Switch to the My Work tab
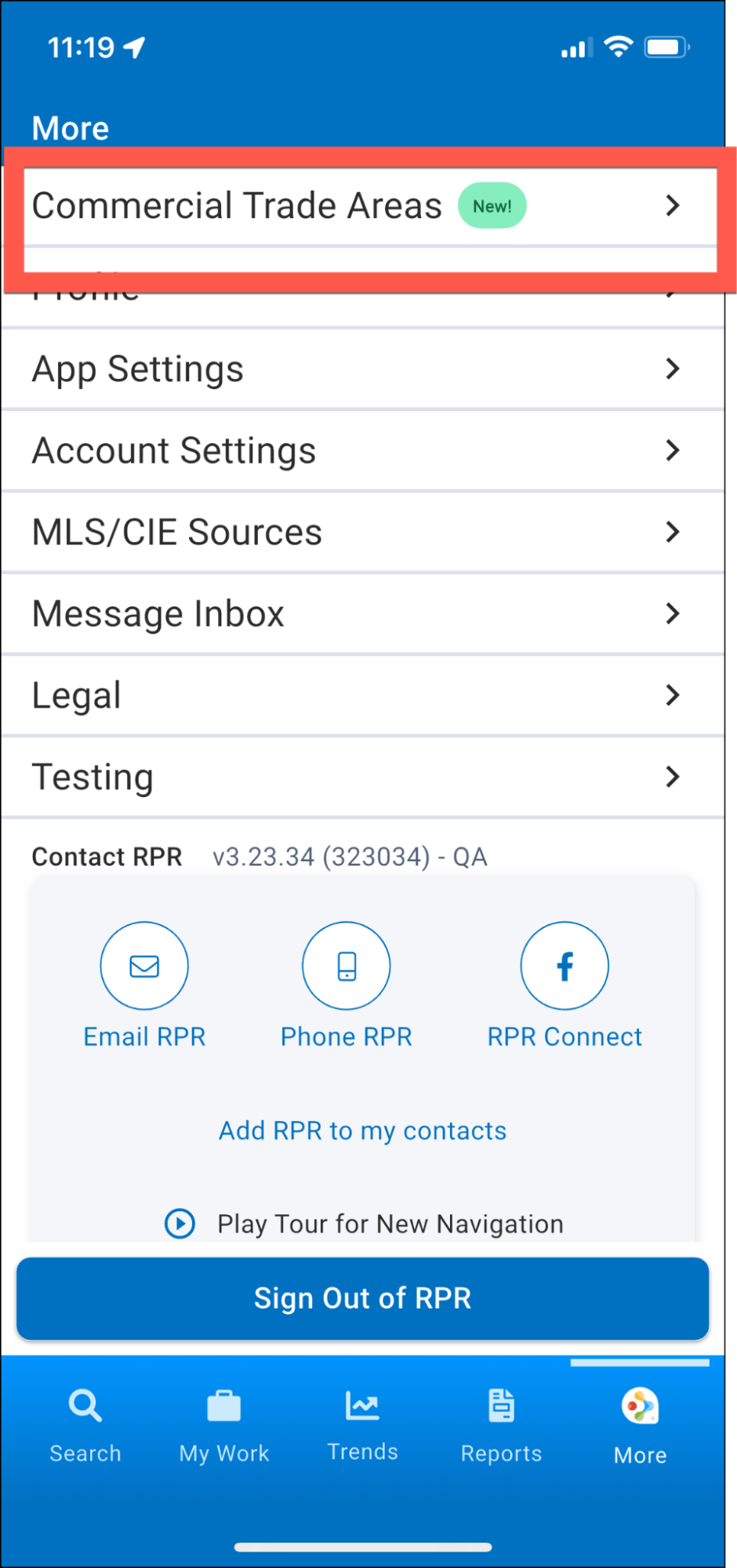This screenshot has height=1568, width=737. [x=224, y=1424]
